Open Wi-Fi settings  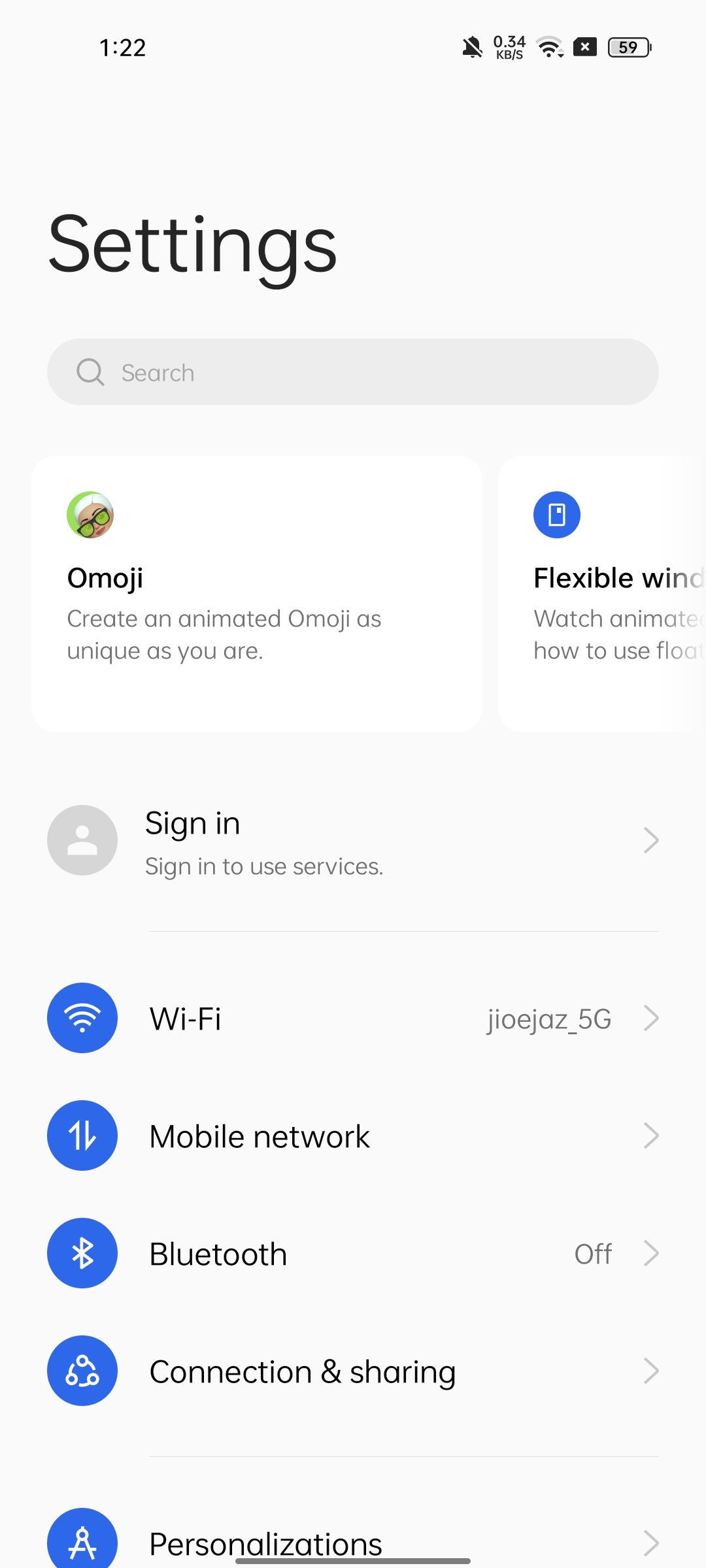(353, 1018)
